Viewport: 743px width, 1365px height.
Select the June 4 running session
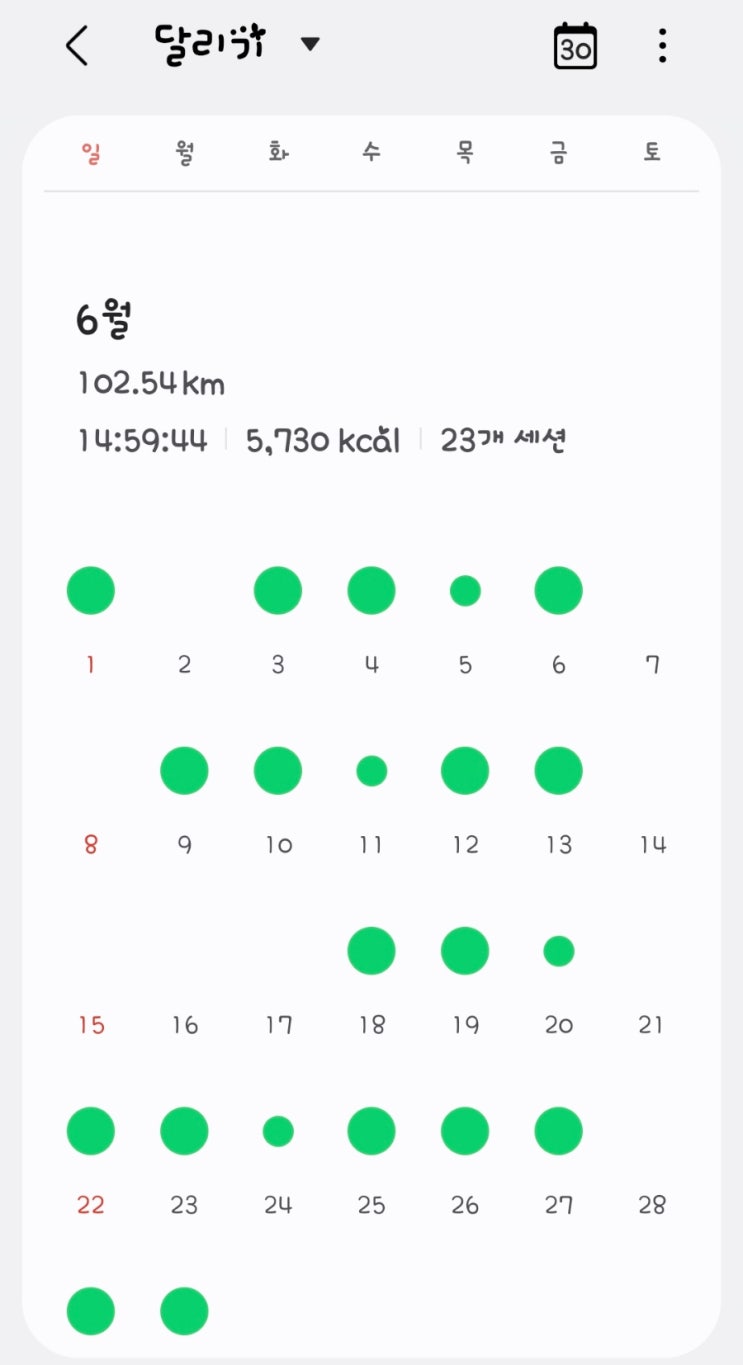371,590
